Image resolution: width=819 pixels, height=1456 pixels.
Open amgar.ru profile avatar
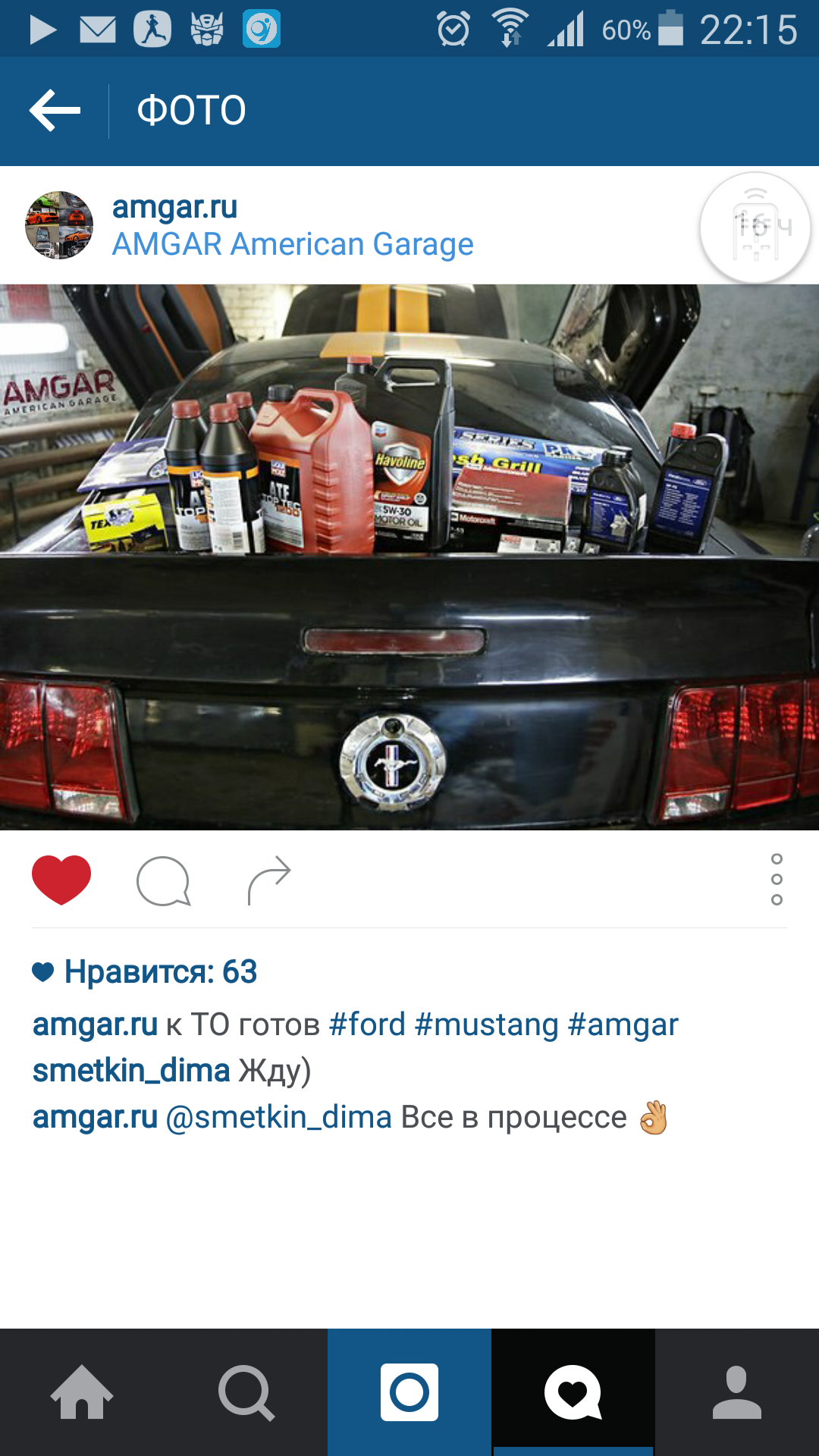(59, 225)
